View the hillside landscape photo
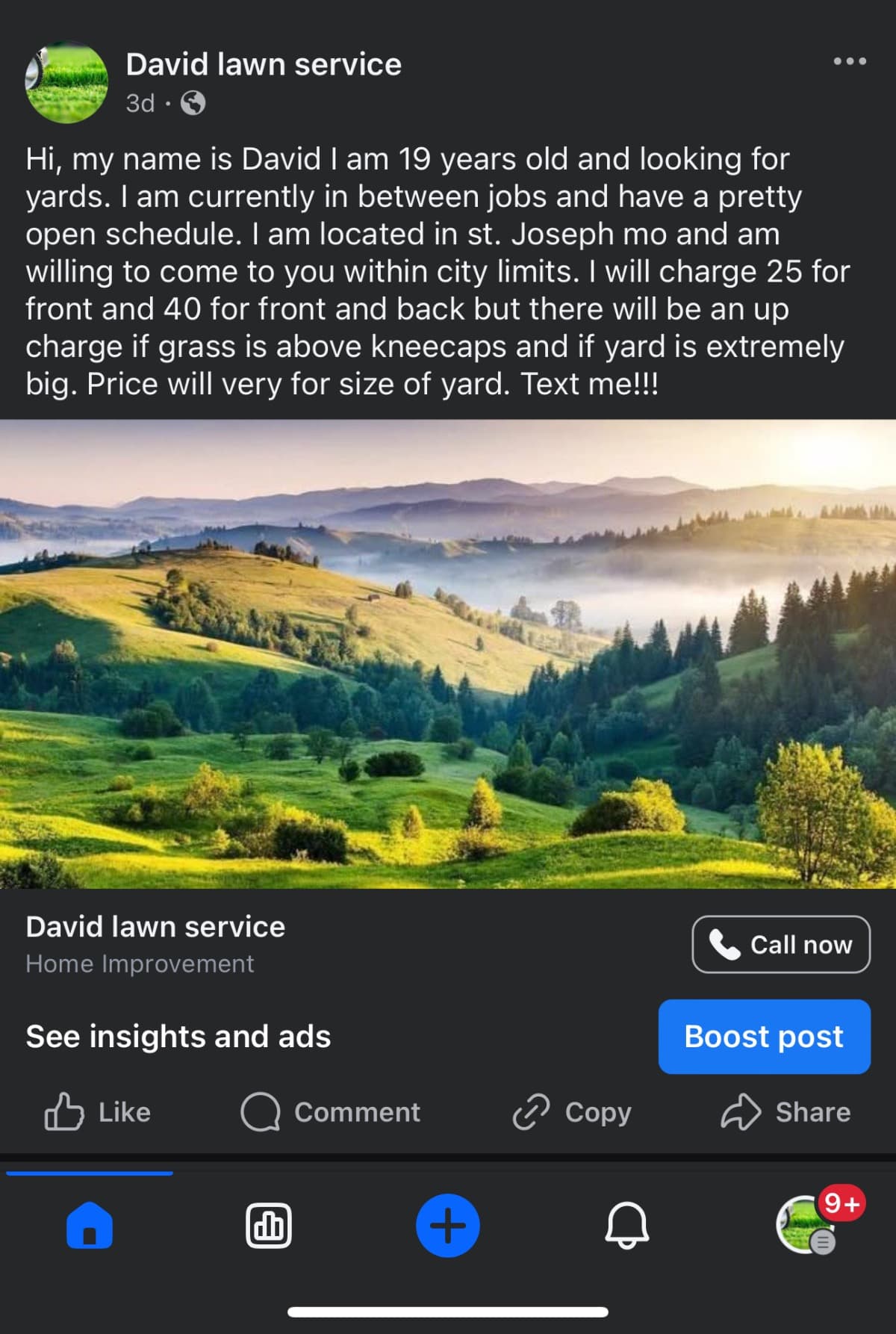The image size is (896, 1334). (448, 657)
